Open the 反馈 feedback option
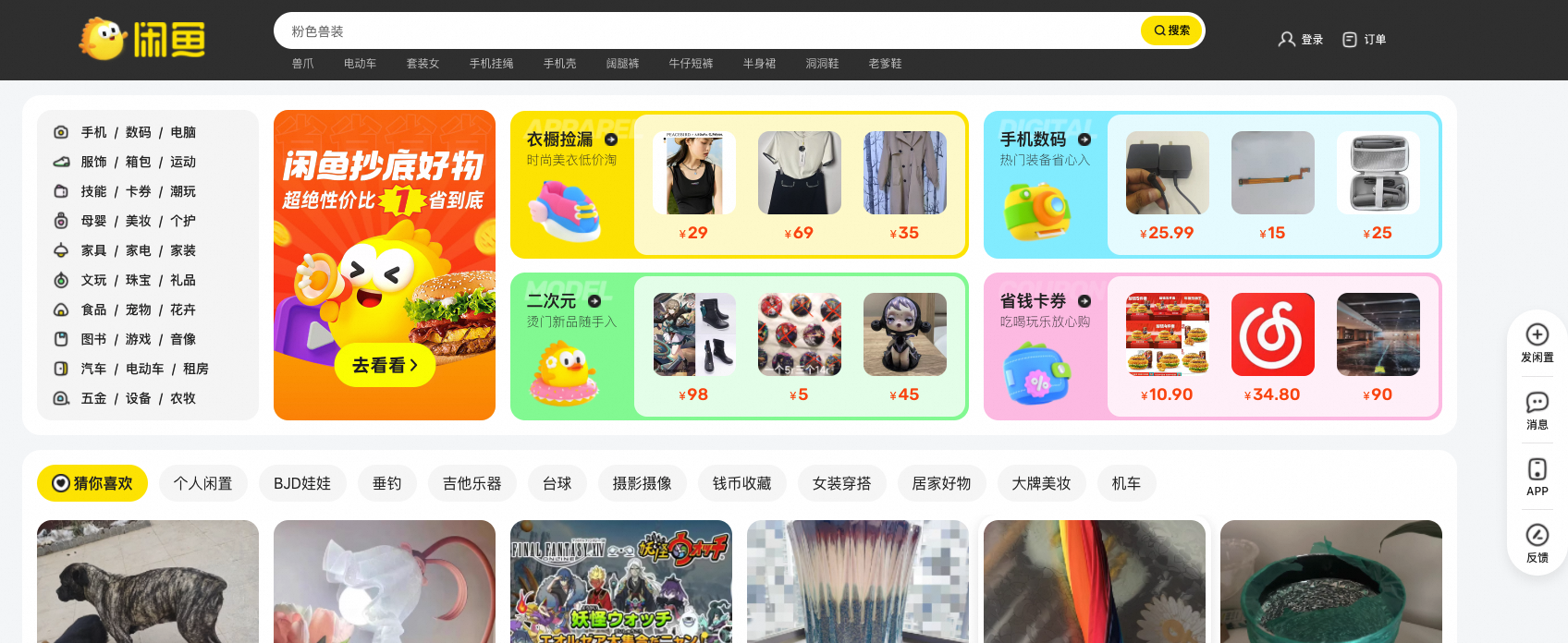The image size is (1568, 643). pyautogui.click(x=1537, y=543)
